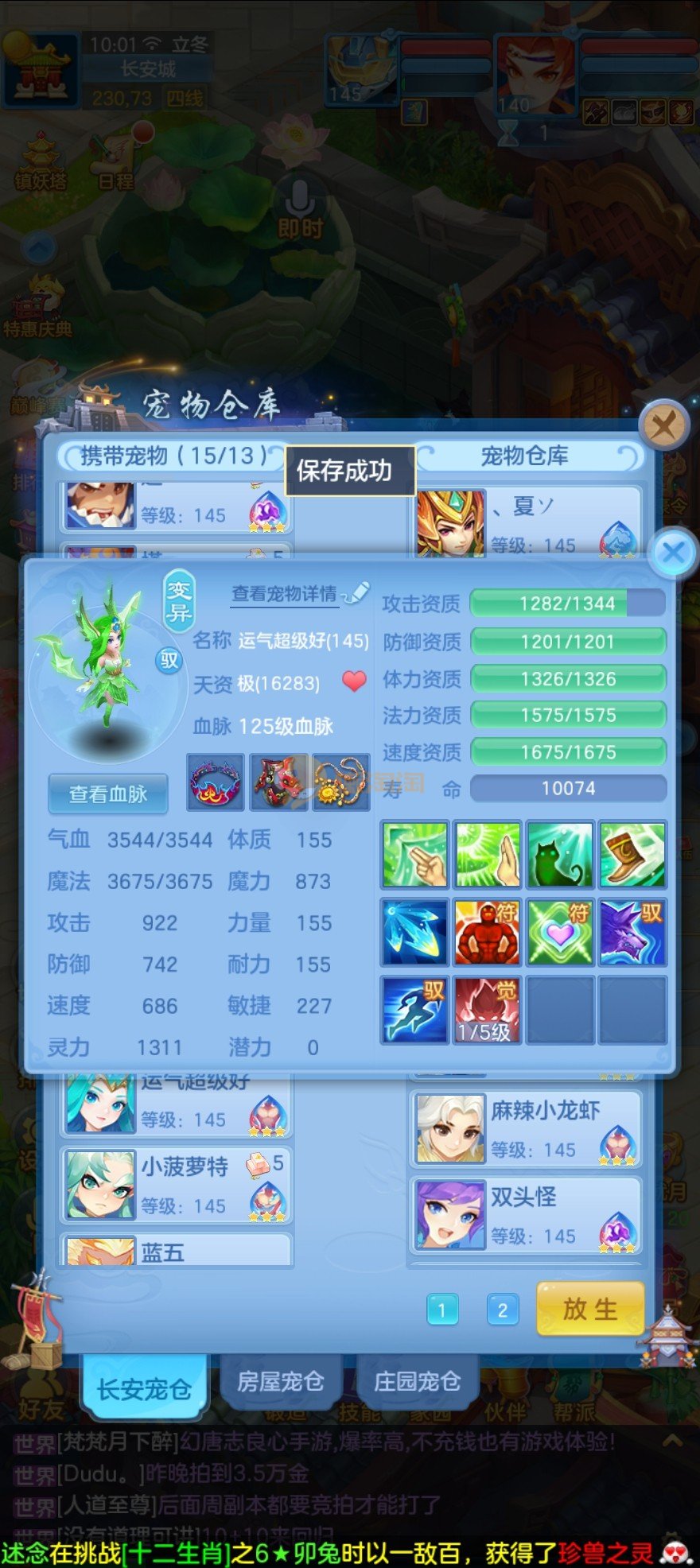Open the 查看宠物详情 link

coord(284,594)
